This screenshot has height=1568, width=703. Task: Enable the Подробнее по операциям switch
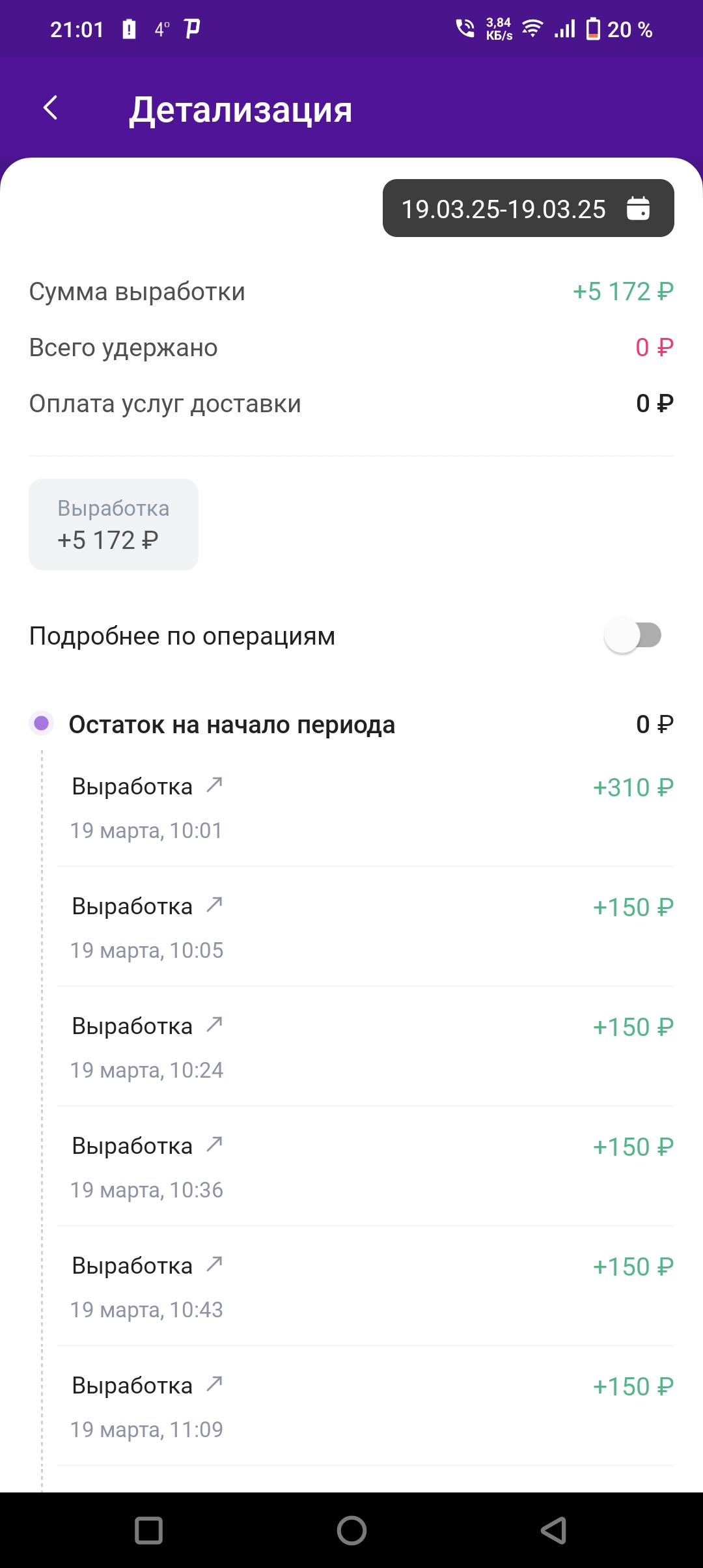click(x=632, y=635)
